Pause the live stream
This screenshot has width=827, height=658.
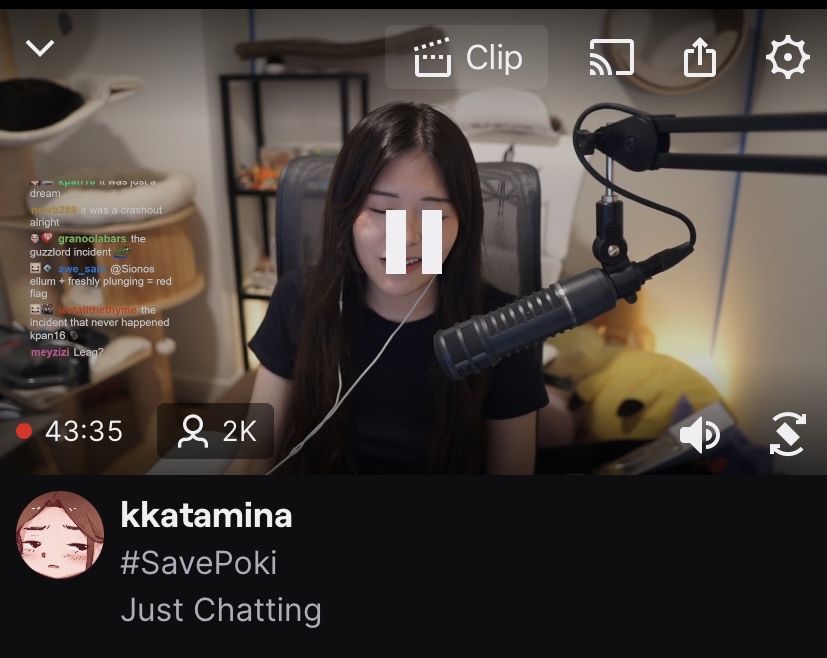413,241
